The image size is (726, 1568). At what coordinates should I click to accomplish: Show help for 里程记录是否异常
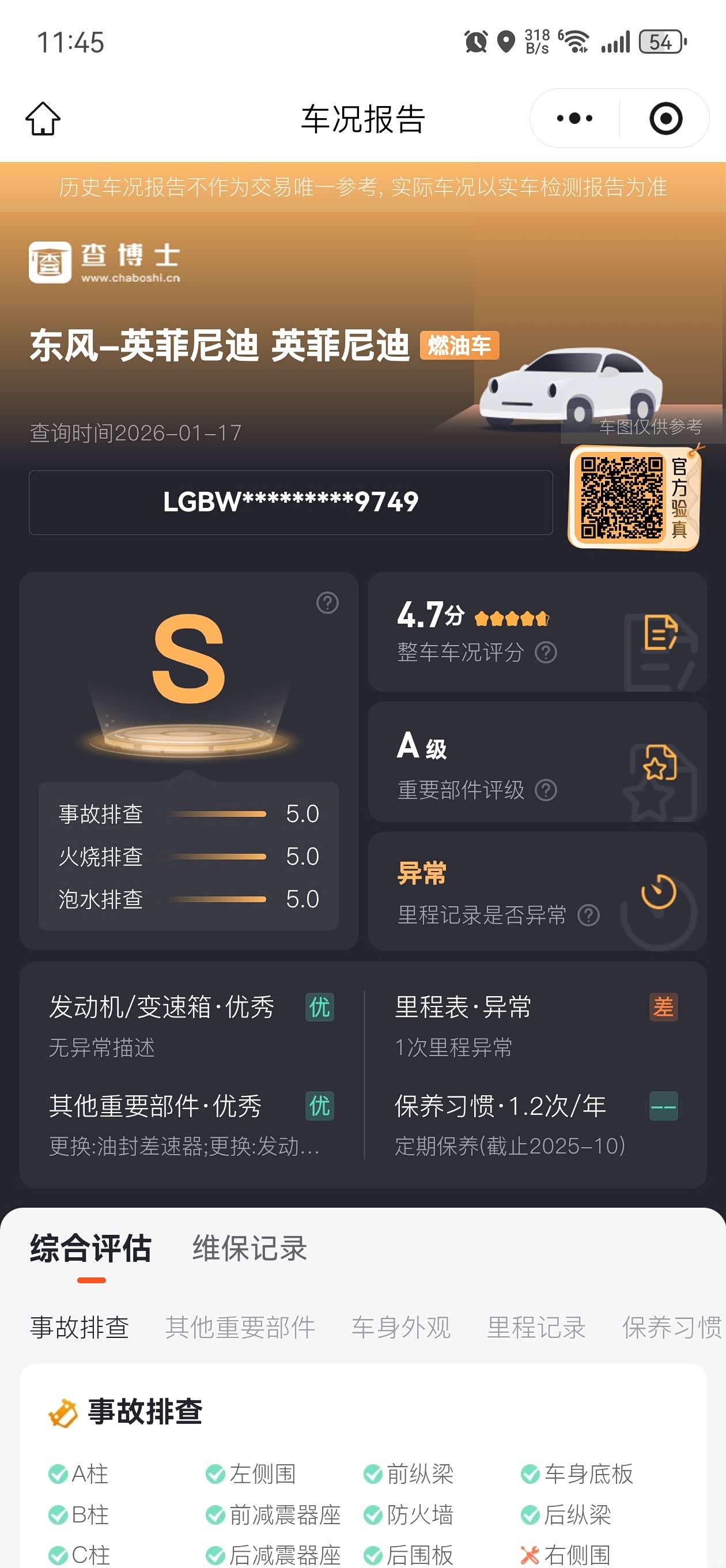[588, 915]
